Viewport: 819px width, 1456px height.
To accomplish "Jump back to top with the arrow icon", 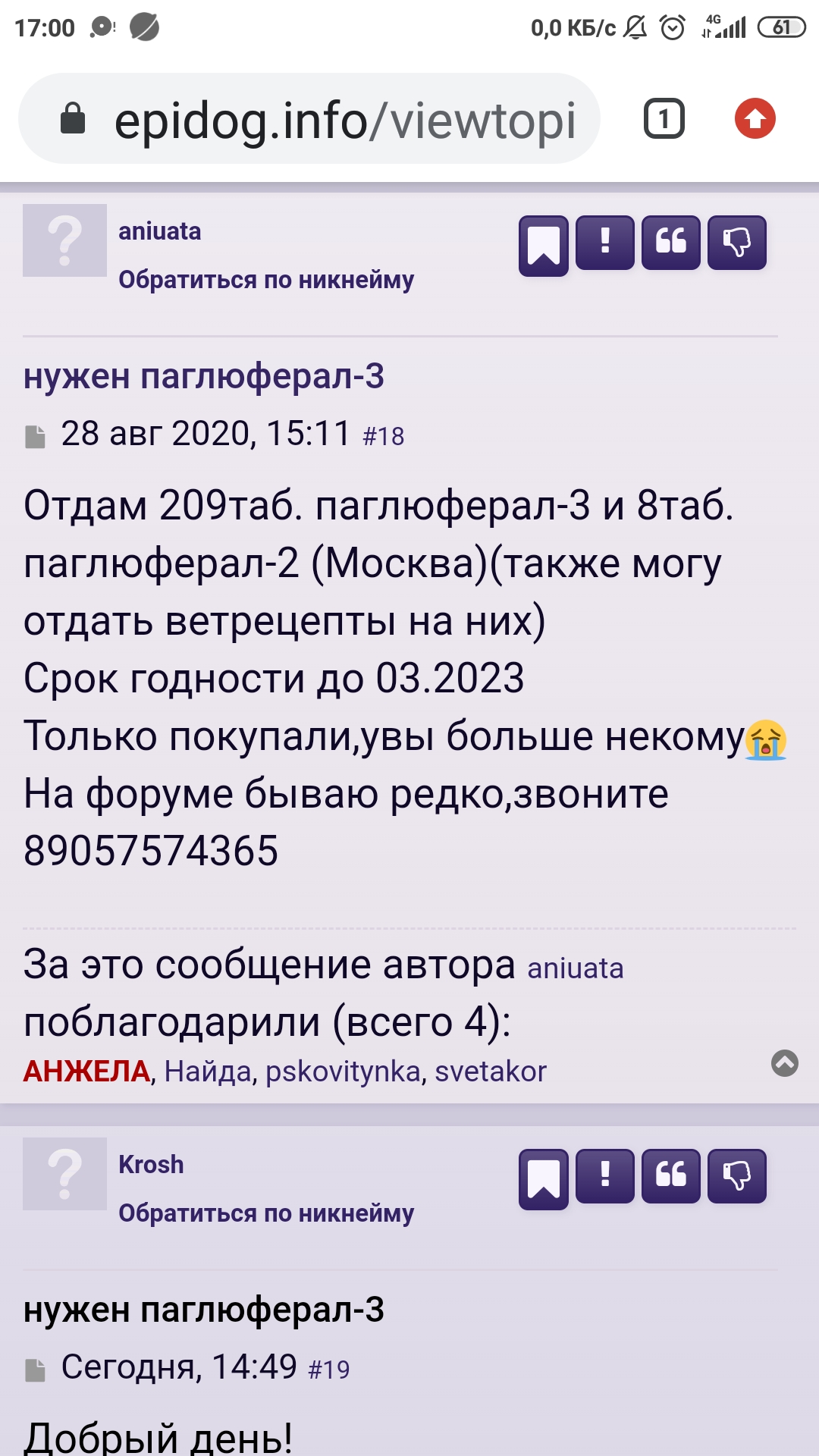I will click(x=785, y=1063).
